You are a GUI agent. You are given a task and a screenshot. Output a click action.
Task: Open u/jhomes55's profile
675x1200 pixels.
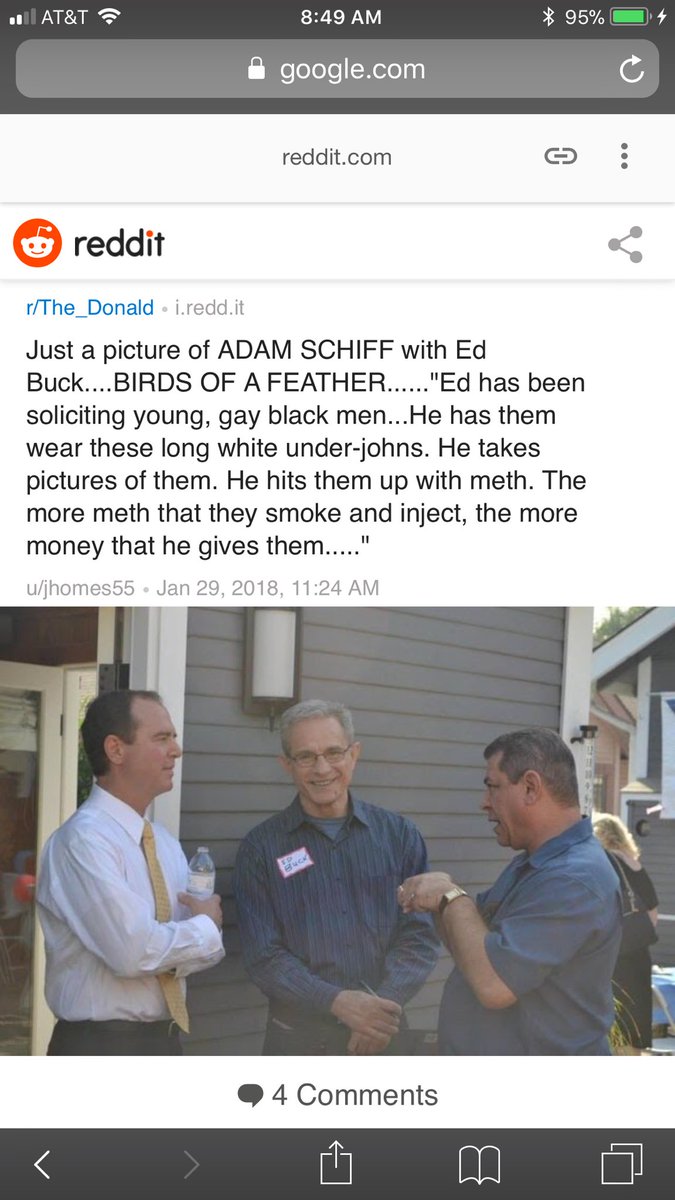80,588
